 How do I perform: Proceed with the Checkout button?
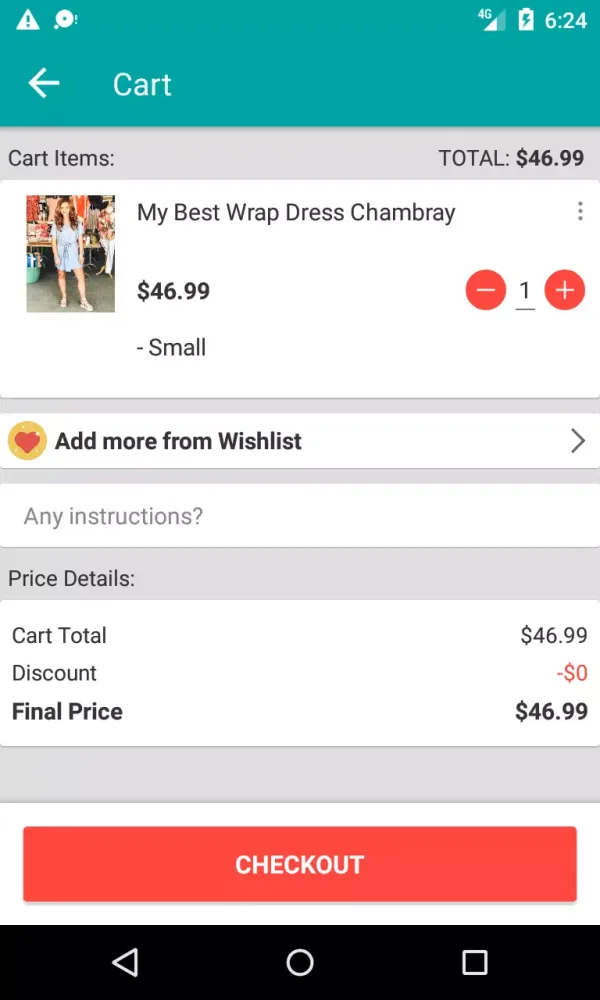[x=299, y=864]
